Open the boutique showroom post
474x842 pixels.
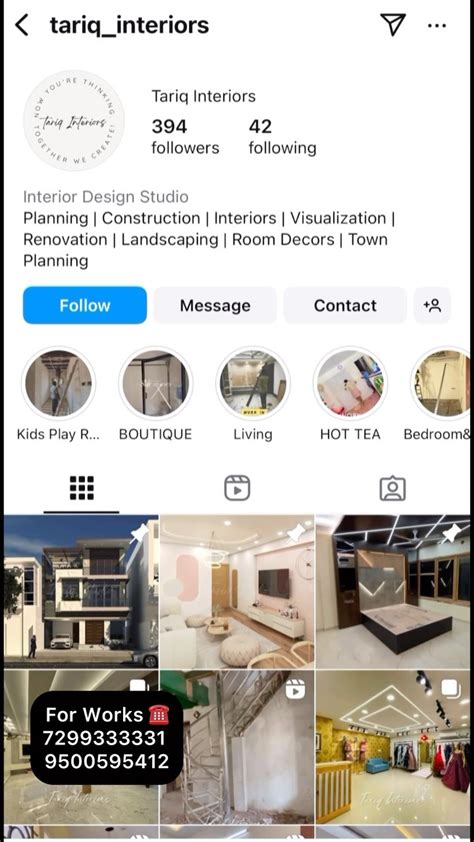point(393,747)
